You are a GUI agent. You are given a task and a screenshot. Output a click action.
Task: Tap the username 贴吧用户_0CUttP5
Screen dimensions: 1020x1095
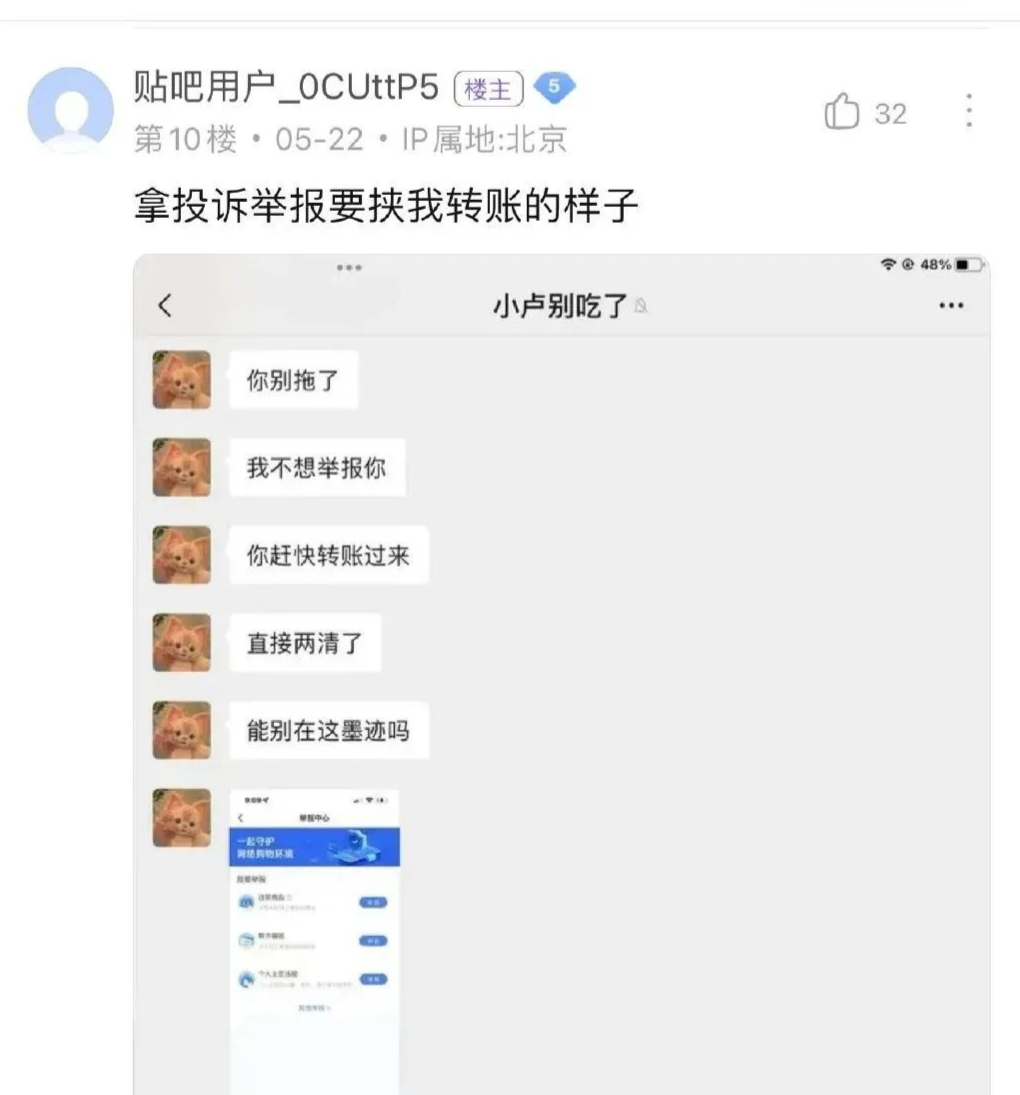tap(286, 89)
